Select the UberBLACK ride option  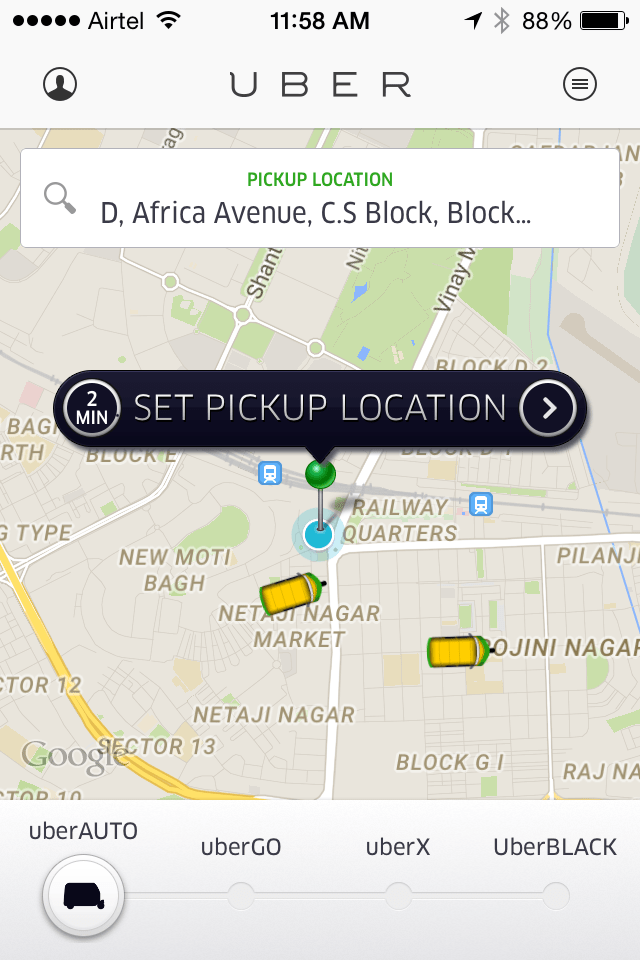pos(555,894)
